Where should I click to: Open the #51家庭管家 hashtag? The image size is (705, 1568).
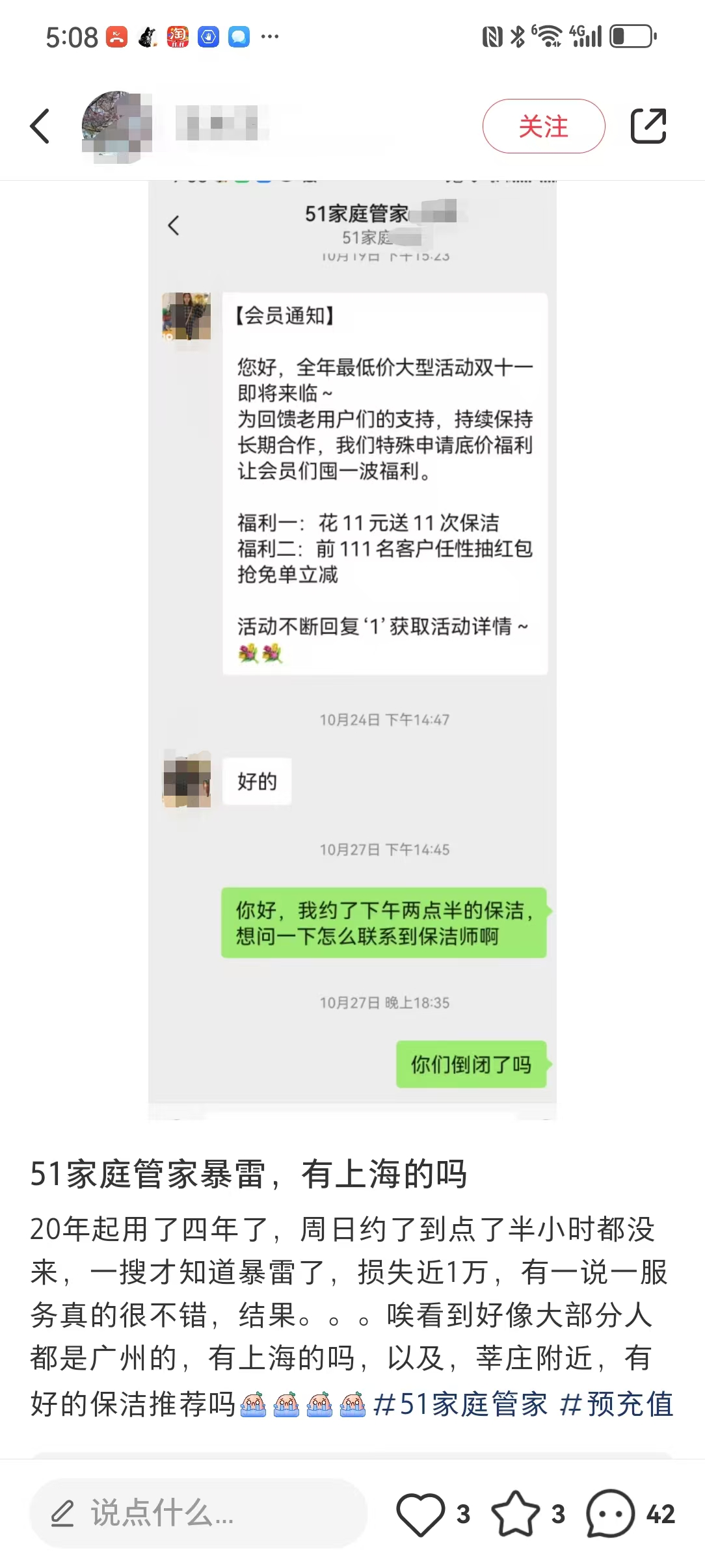pos(460,1404)
